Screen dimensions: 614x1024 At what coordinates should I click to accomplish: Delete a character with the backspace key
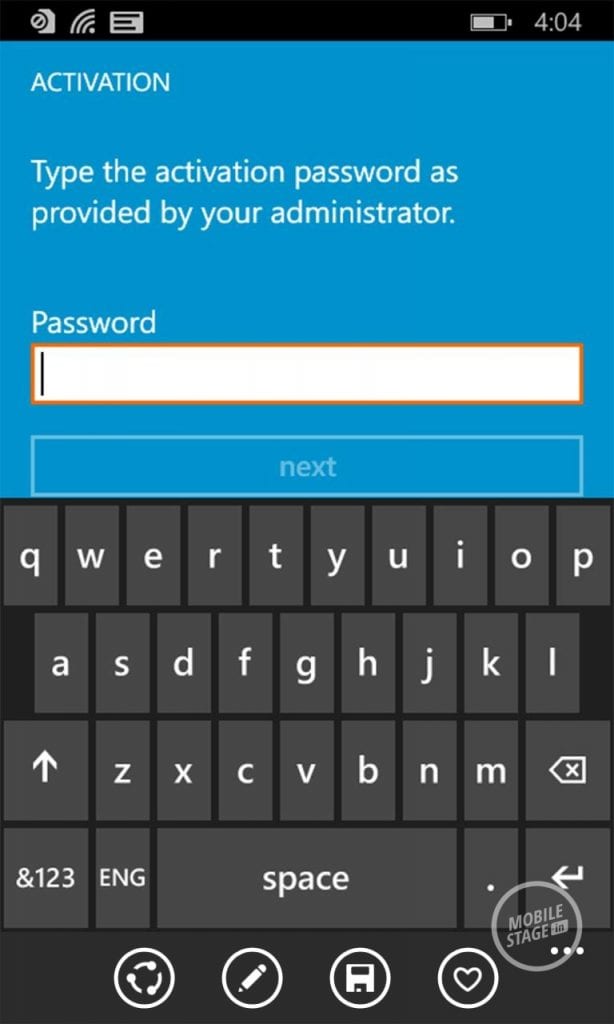point(567,771)
